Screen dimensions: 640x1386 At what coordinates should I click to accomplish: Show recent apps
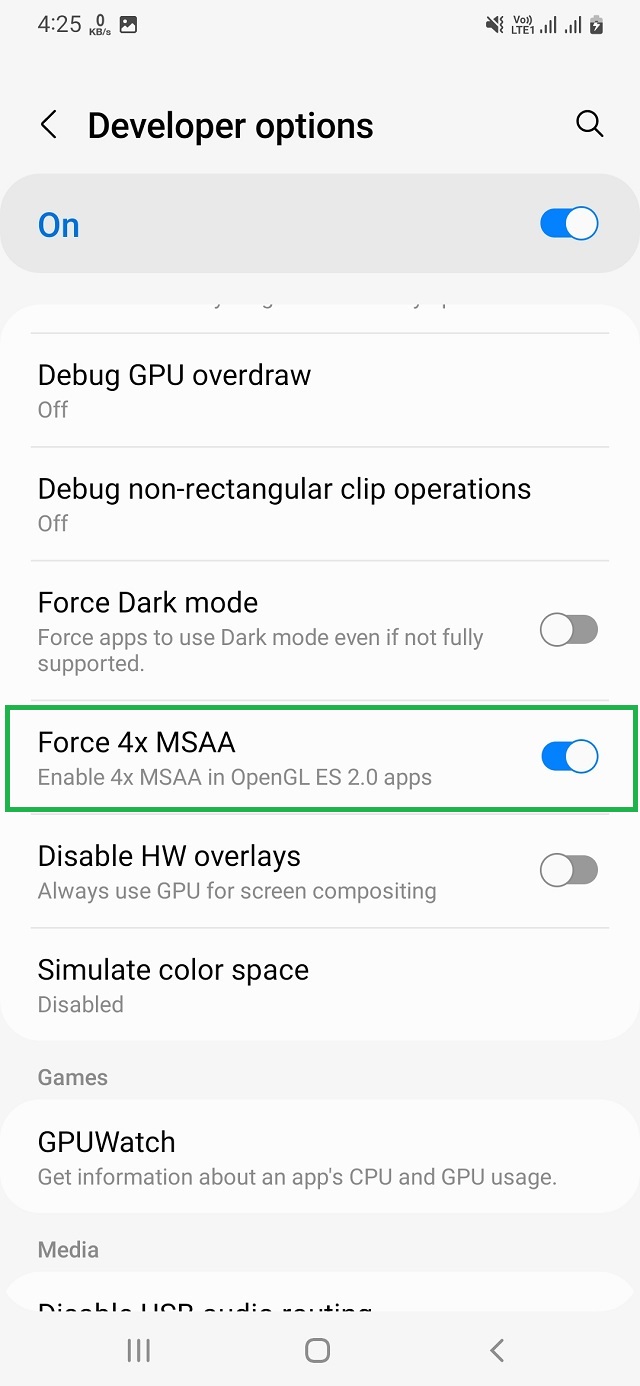pyautogui.click(x=139, y=1351)
